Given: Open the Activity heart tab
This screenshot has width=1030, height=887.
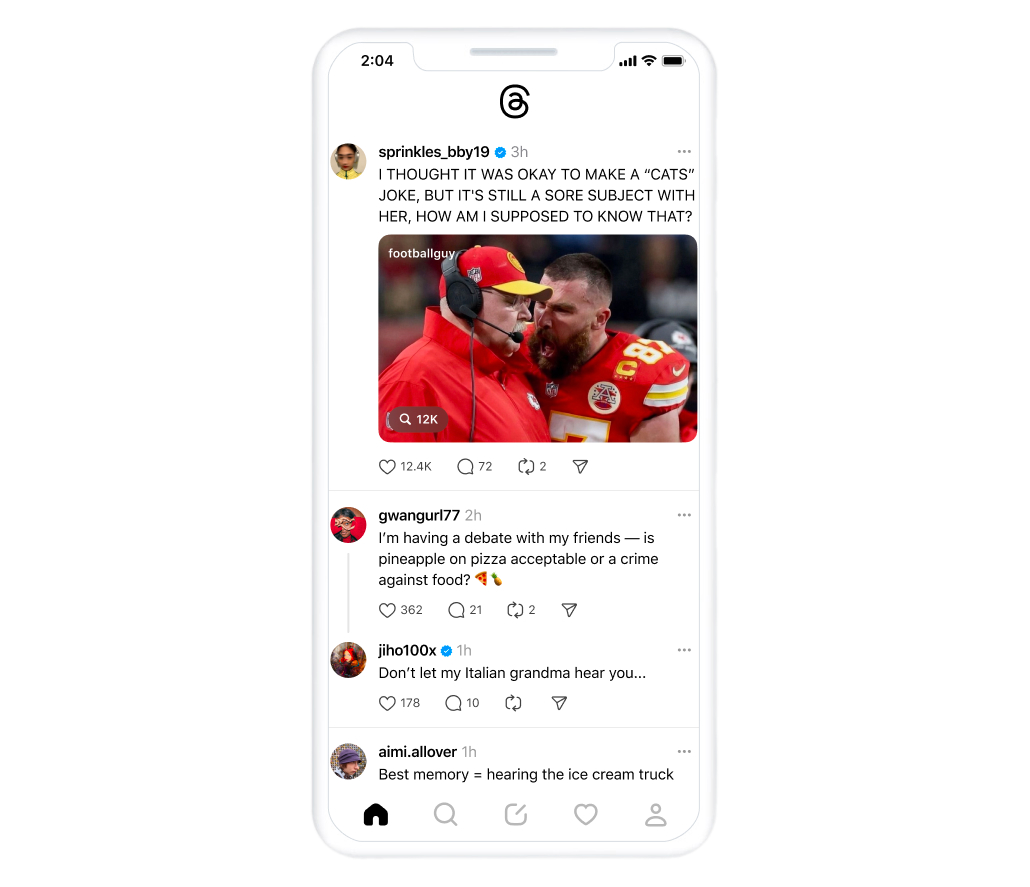Looking at the screenshot, I should pos(586,815).
